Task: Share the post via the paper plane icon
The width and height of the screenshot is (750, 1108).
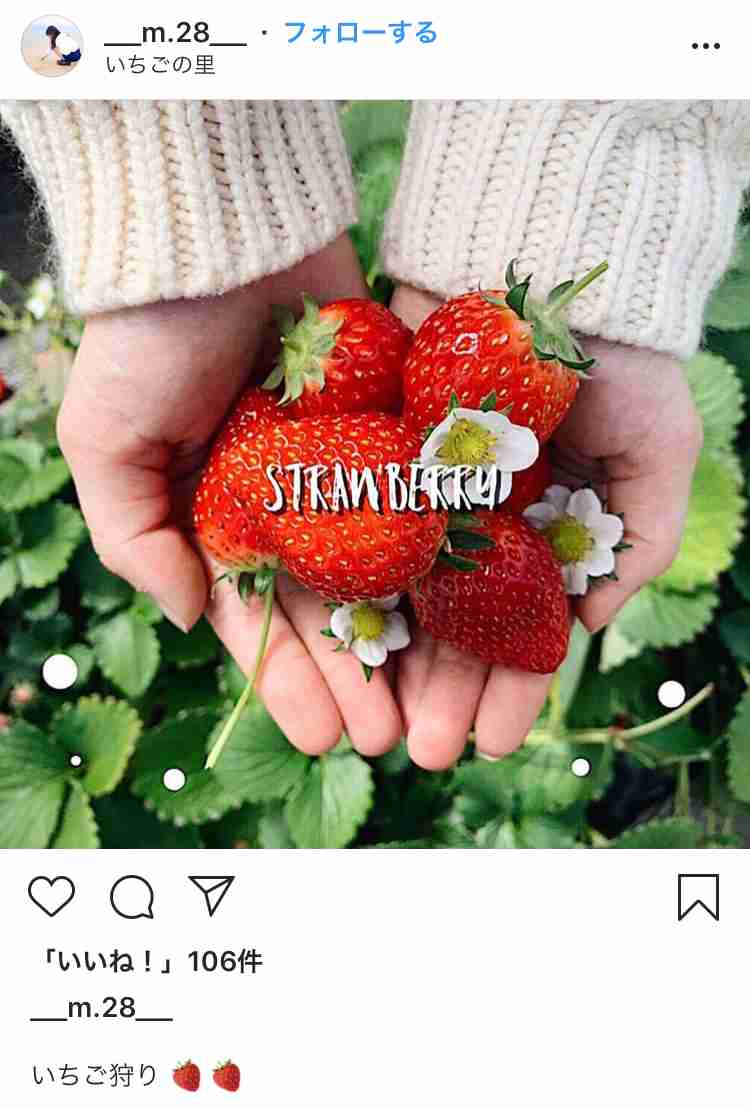Action: 211,896
